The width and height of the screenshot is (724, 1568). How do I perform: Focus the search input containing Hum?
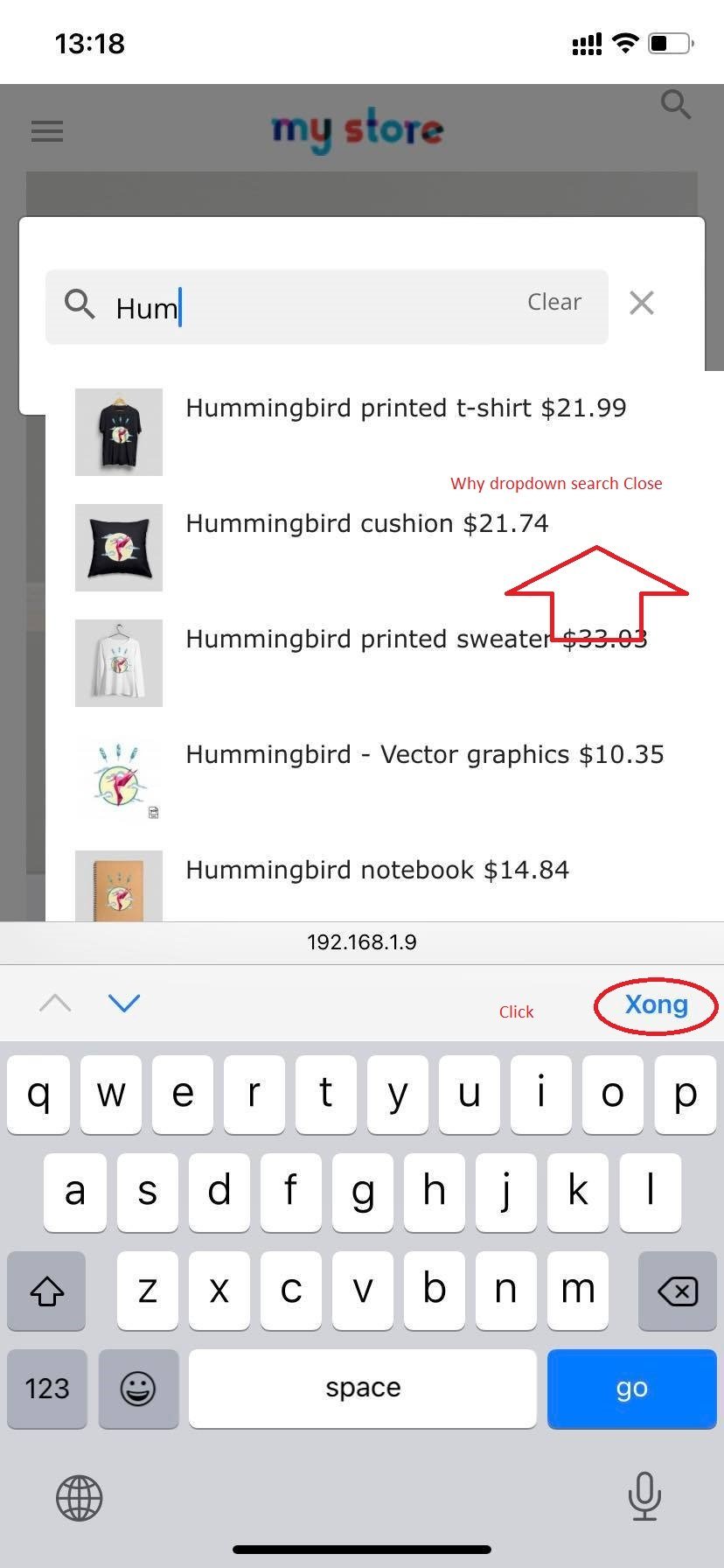click(327, 306)
